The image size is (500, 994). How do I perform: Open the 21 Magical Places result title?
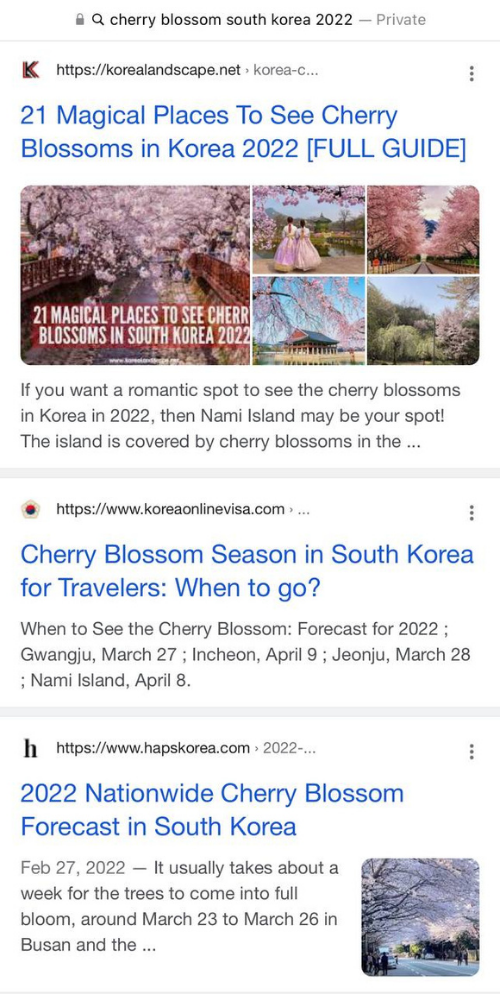pyautogui.click(x=243, y=132)
